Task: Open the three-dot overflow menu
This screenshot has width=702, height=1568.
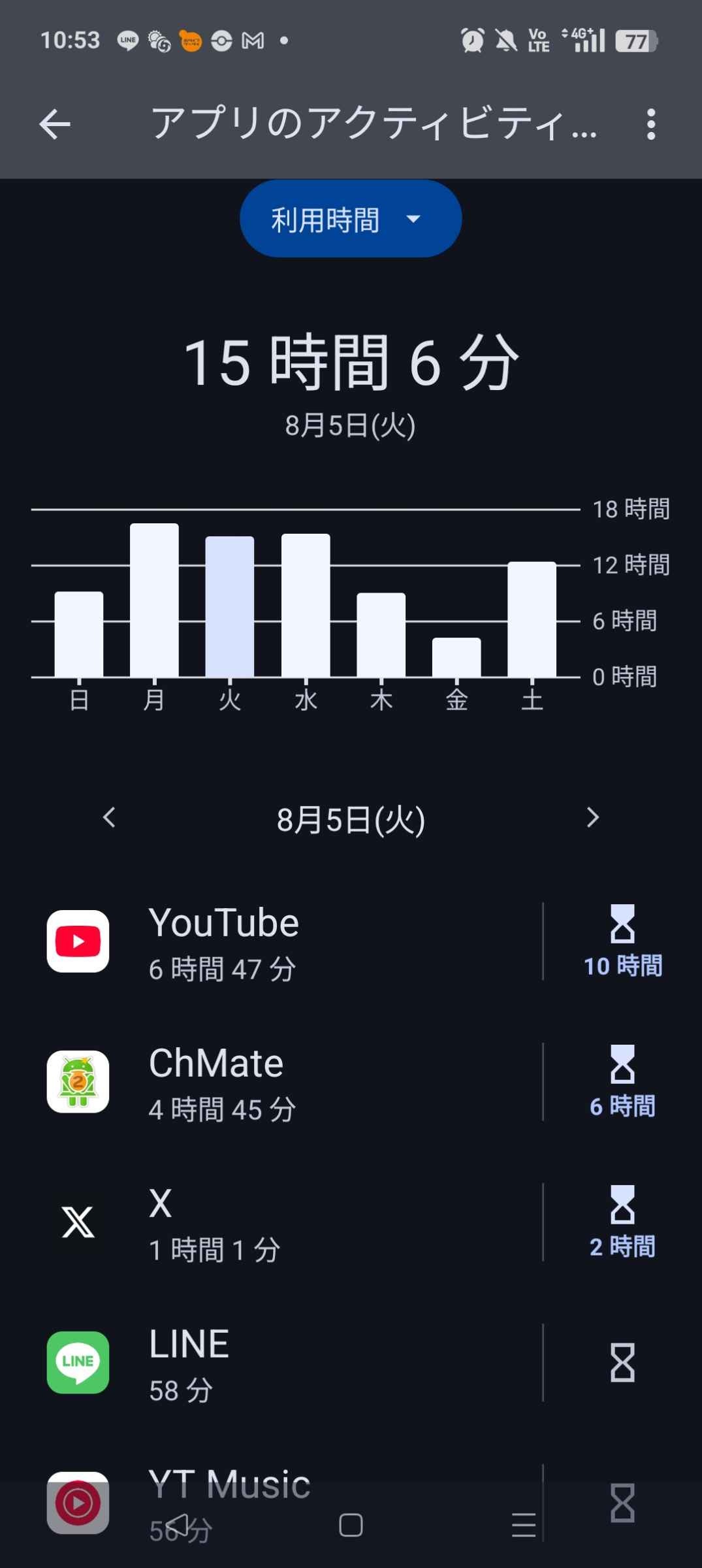Action: pyautogui.click(x=650, y=124)
